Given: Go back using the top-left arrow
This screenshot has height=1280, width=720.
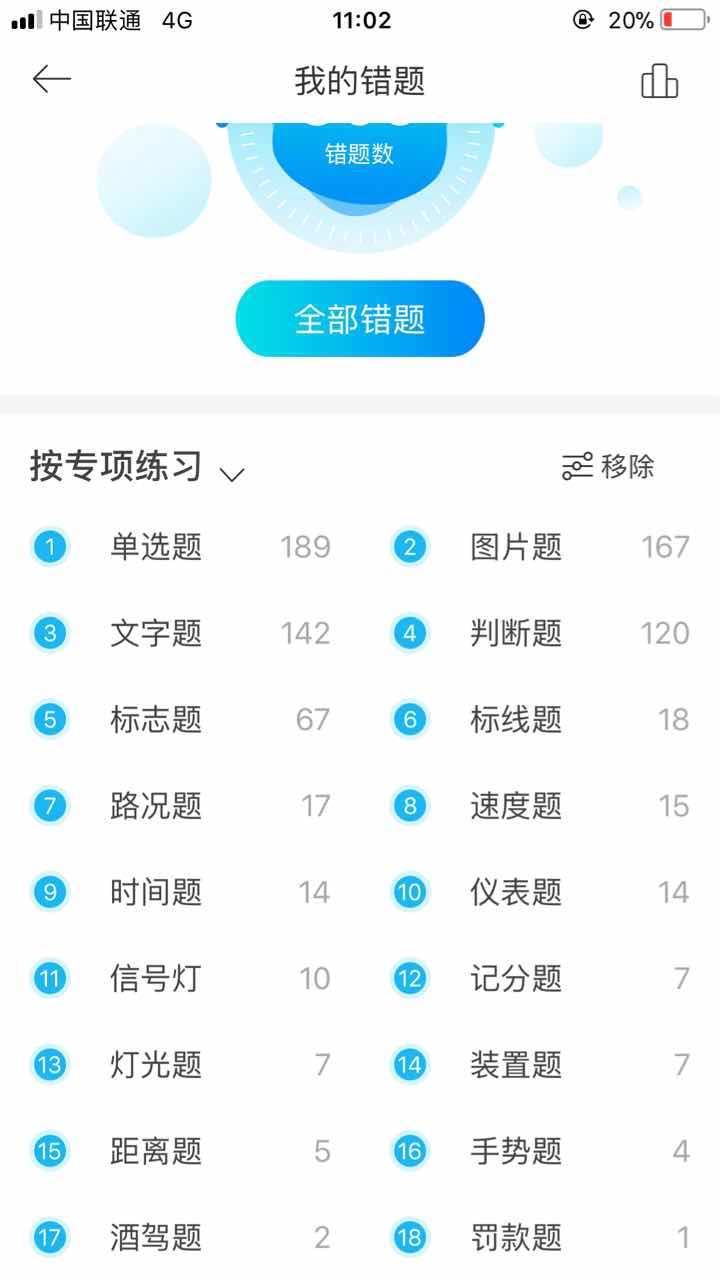Looking at the screenshot, I should [52, 80].
